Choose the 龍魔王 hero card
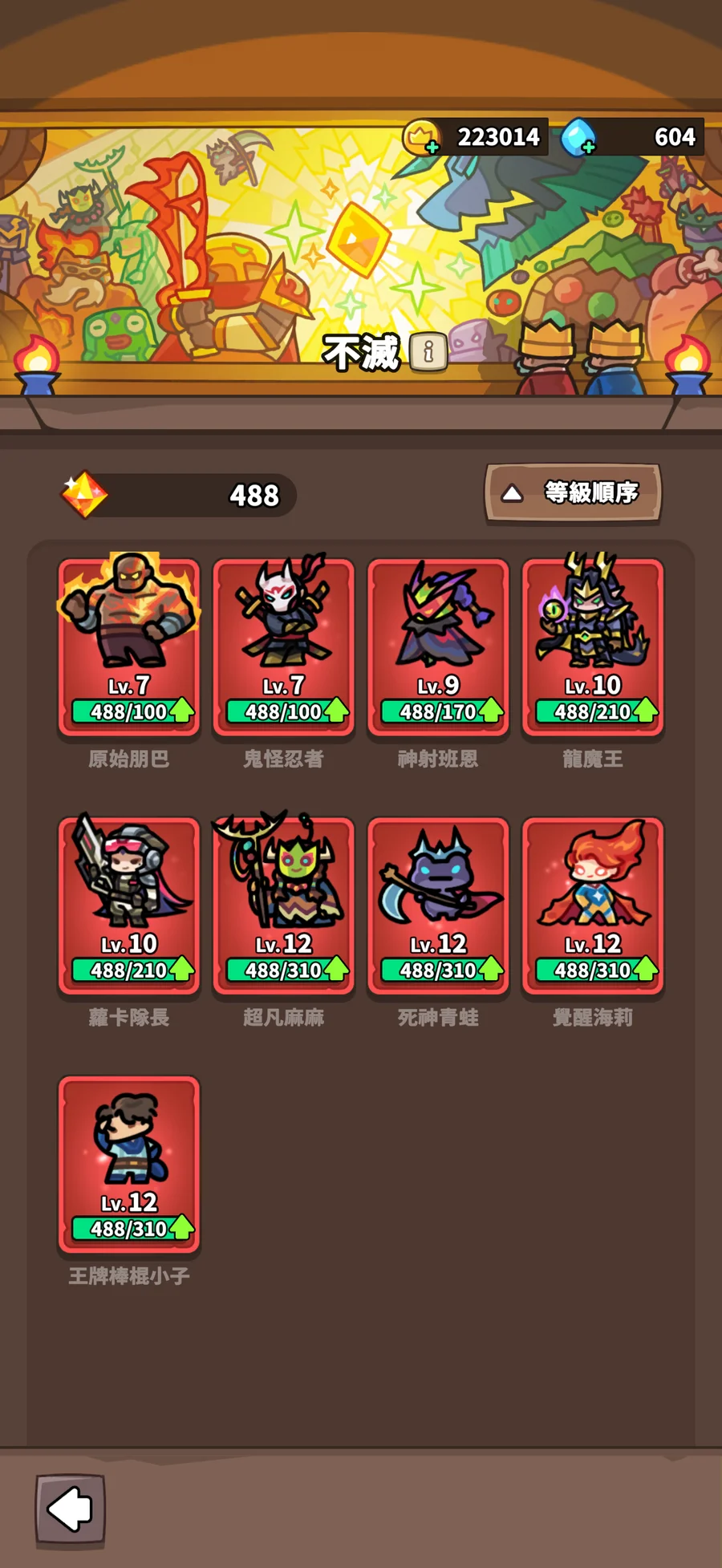This screenshot has width=722, height=1568. click(x=593, y=646)
